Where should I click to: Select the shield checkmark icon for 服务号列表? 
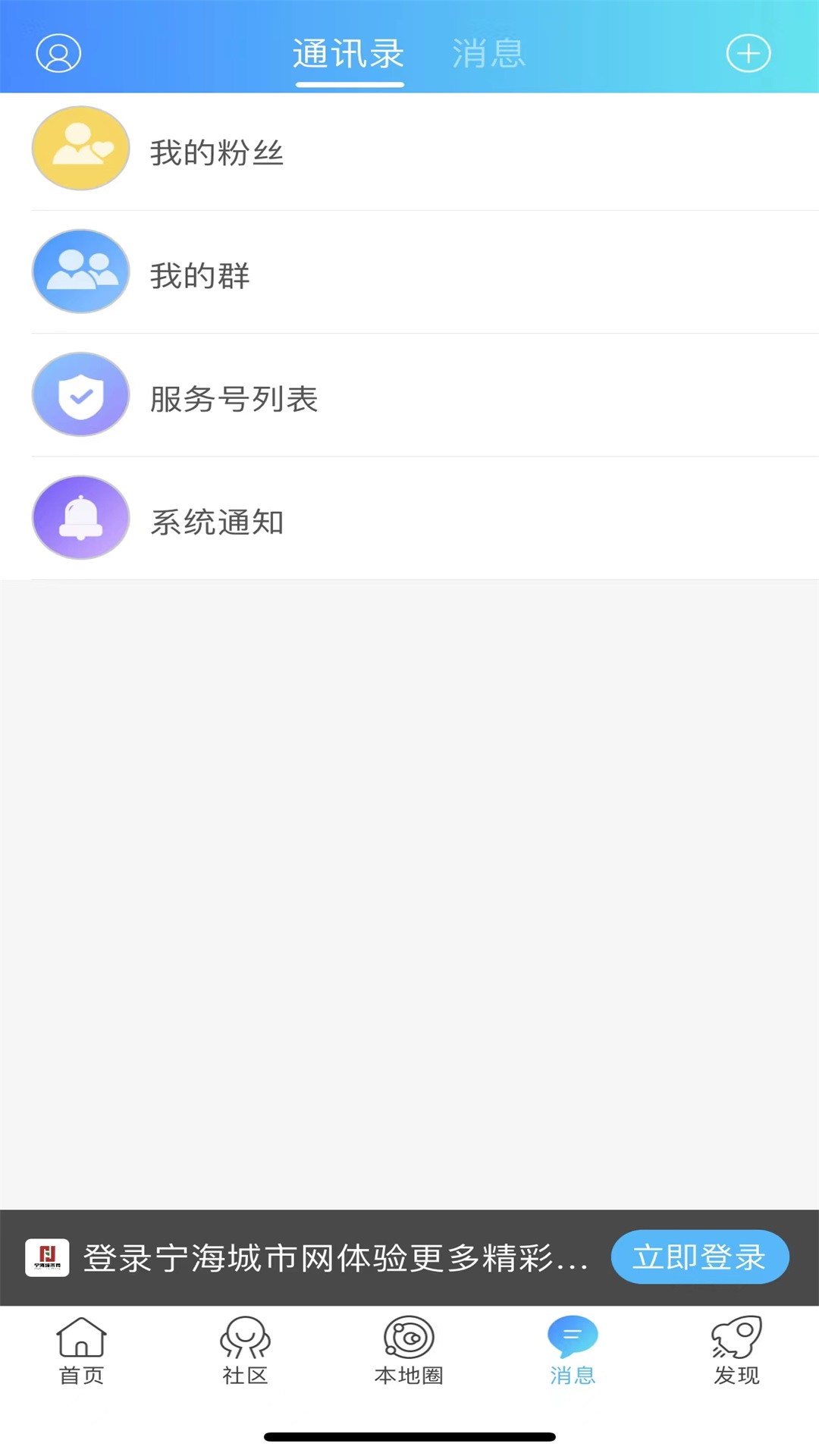(x=80, y=394)
